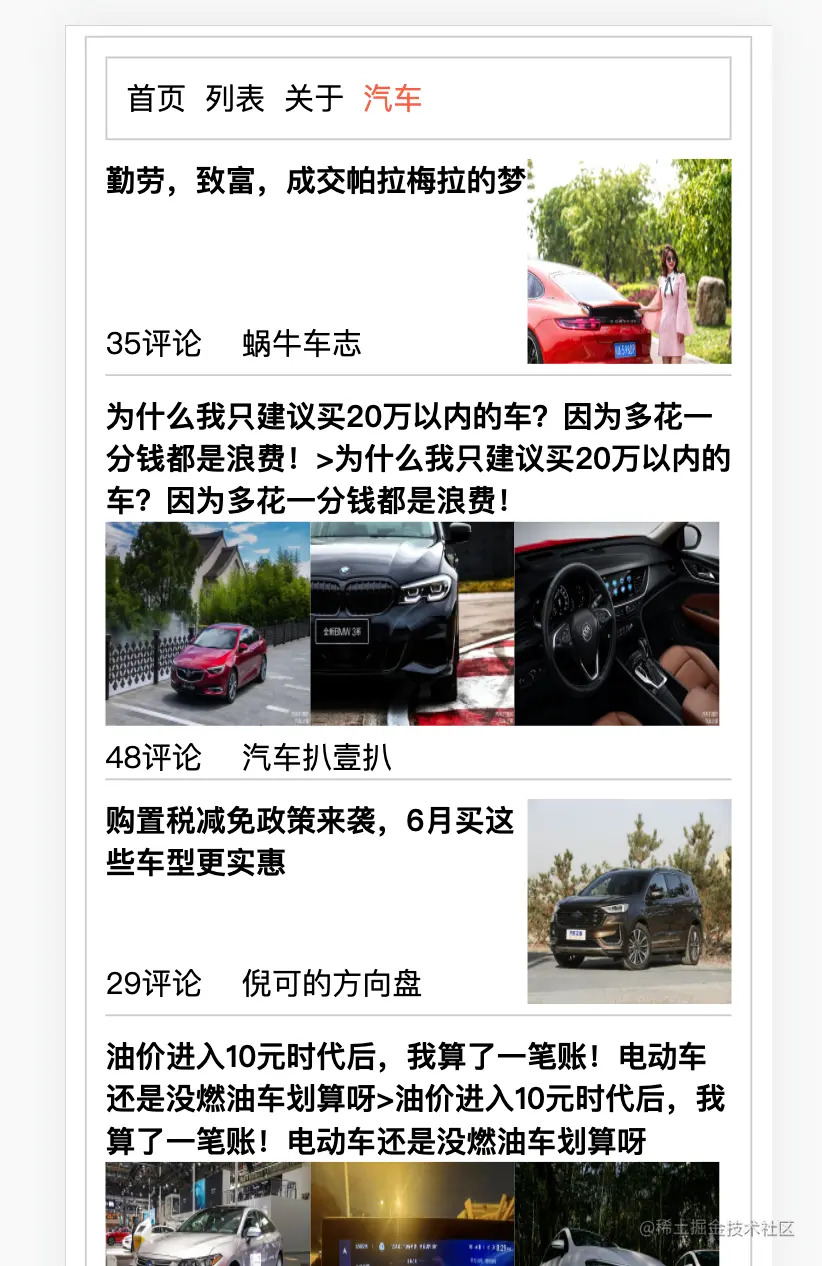
Task: Open article 购置税减免政策来袭
Action: tap(310, 840)
